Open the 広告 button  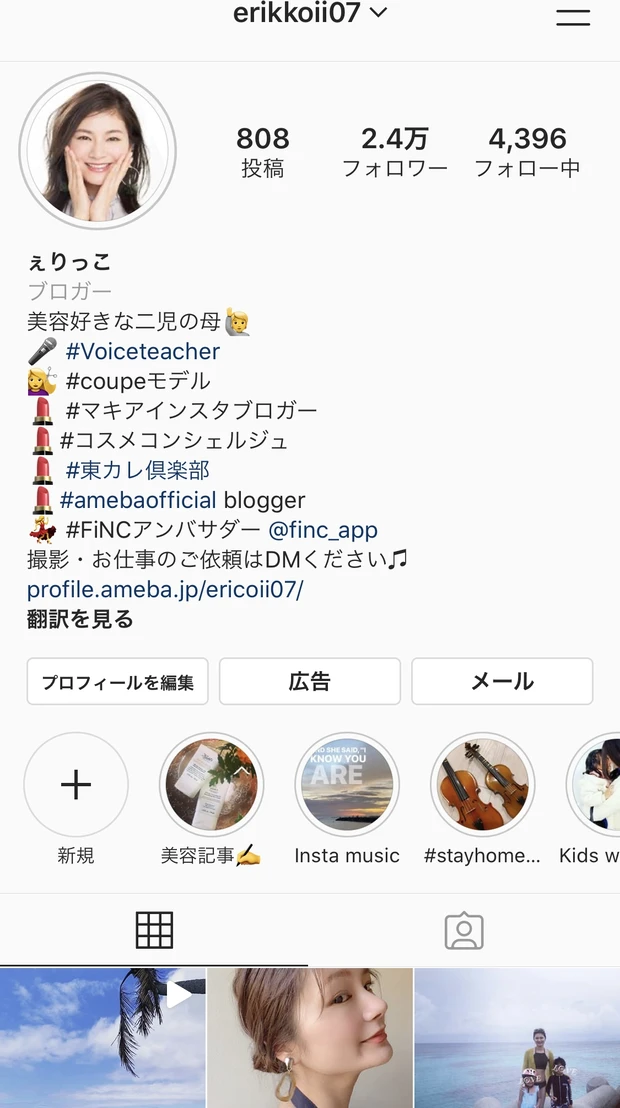tap(309, 682)
